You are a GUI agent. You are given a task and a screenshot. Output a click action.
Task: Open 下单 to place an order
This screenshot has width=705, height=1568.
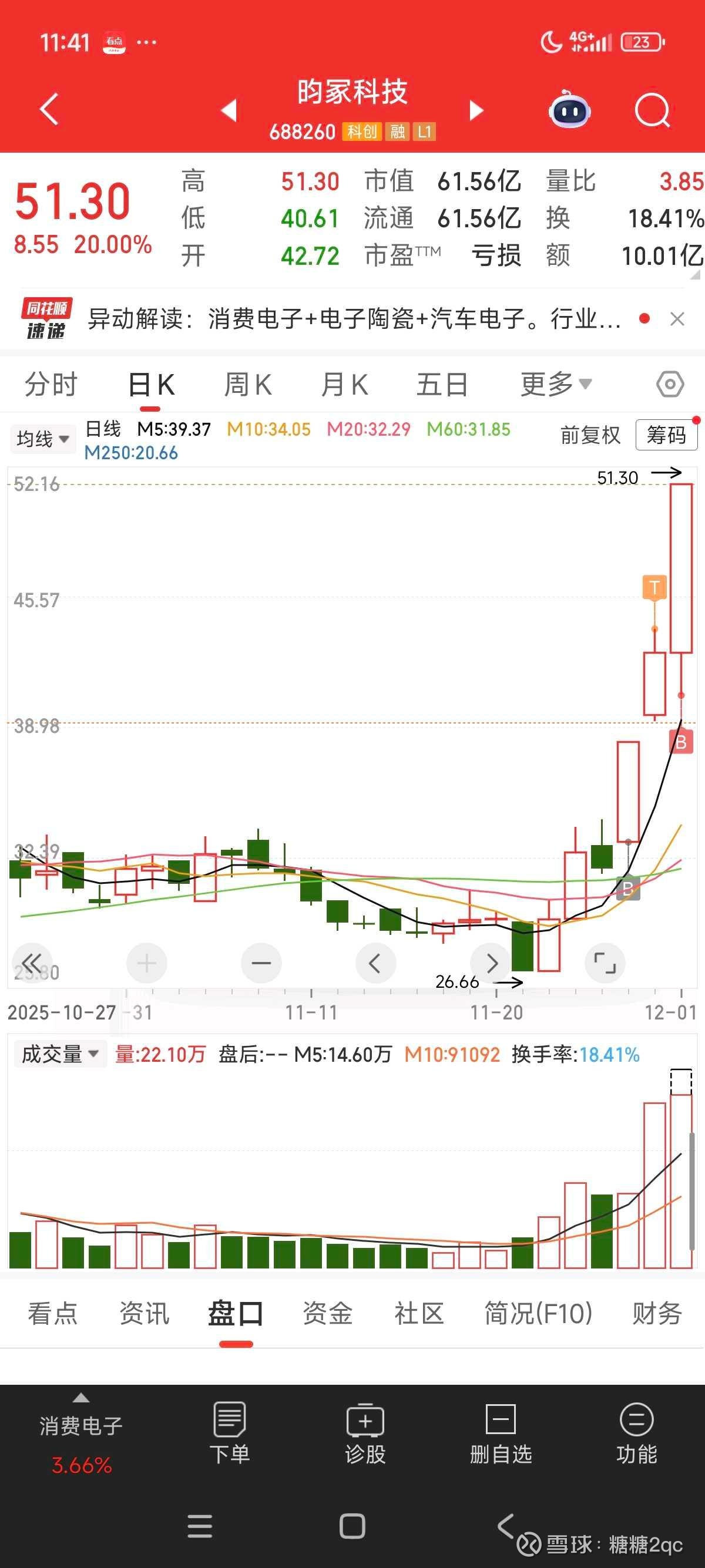click(x=230, y=1434)
